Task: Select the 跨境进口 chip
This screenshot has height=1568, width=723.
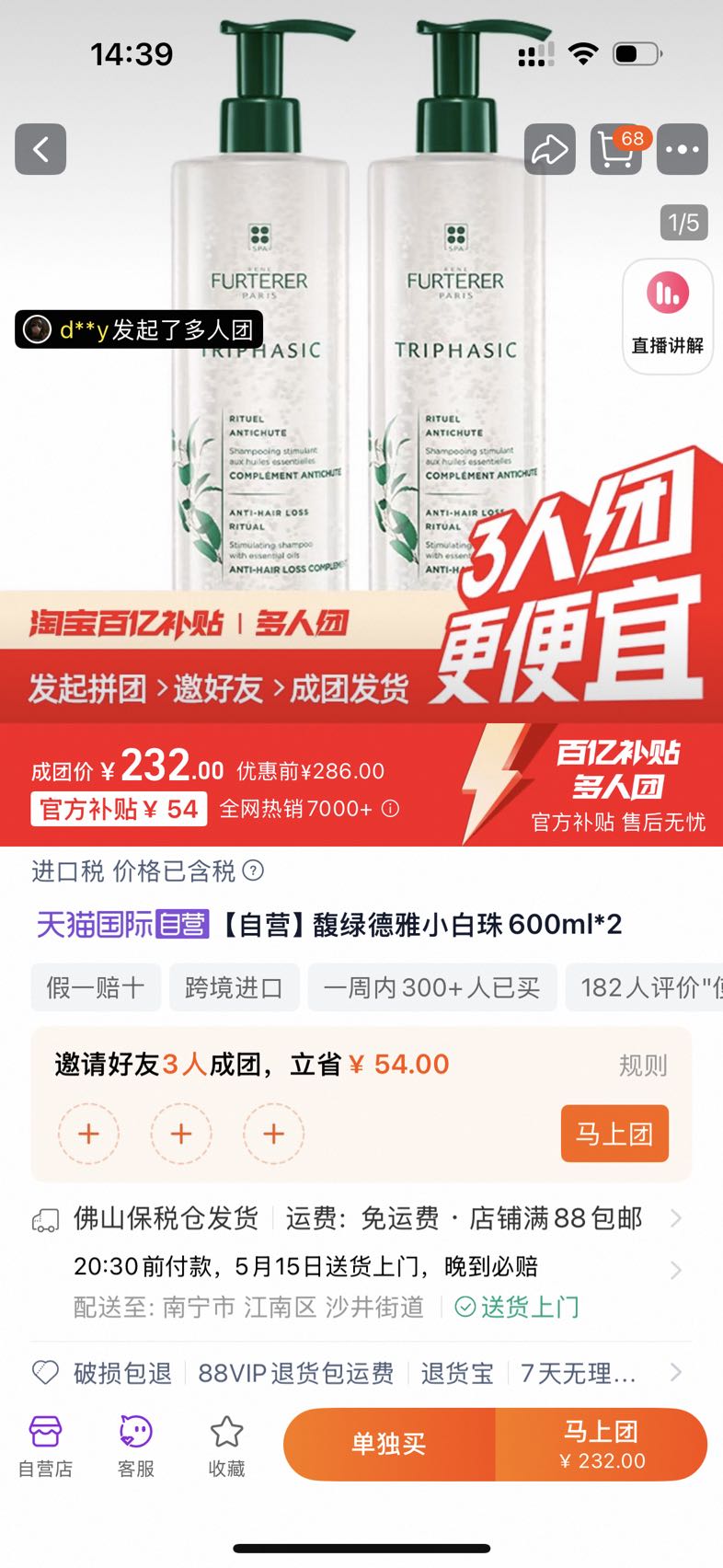Action: pos(234,987)
